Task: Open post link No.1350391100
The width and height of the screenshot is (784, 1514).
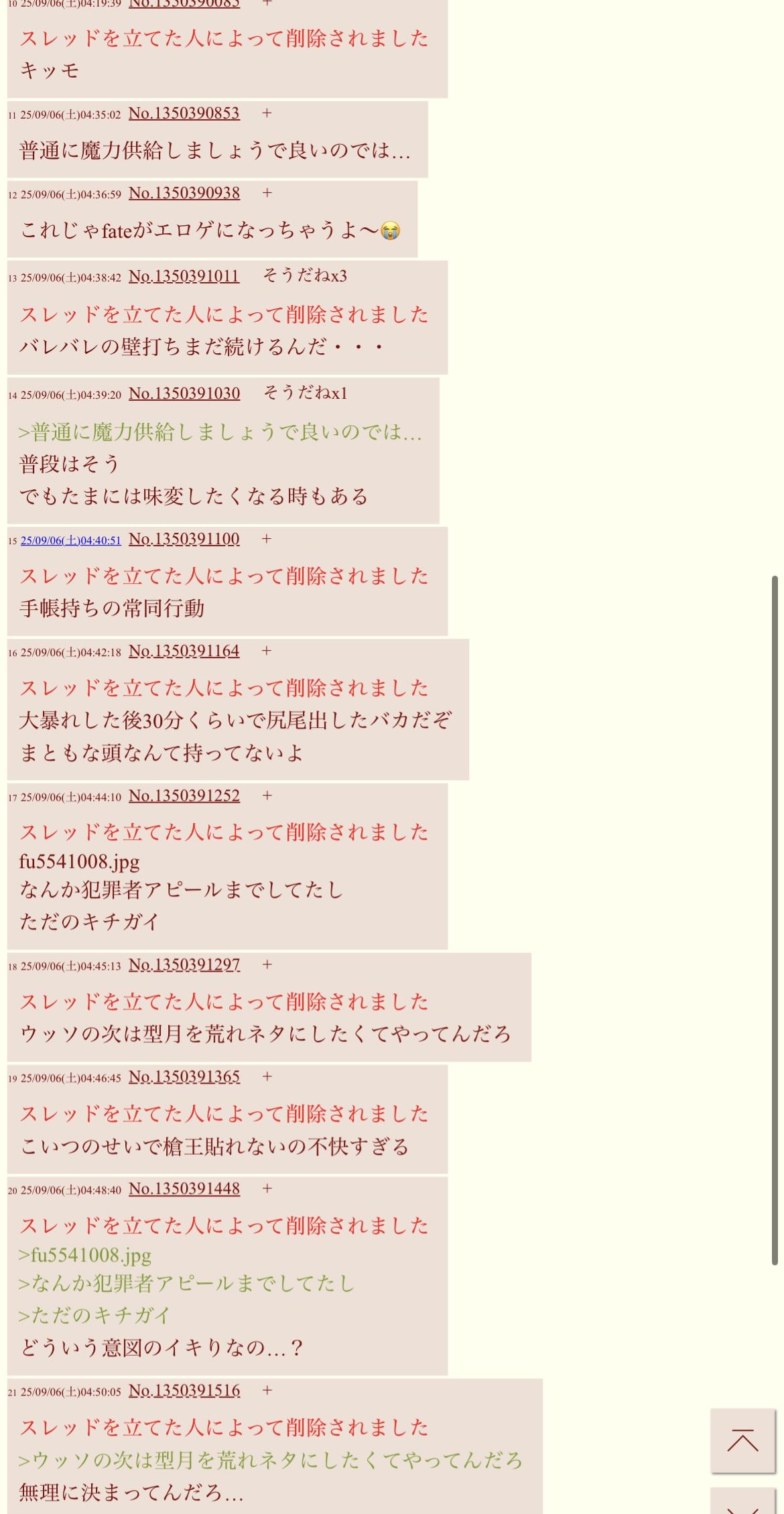Action: pos(184,539)
